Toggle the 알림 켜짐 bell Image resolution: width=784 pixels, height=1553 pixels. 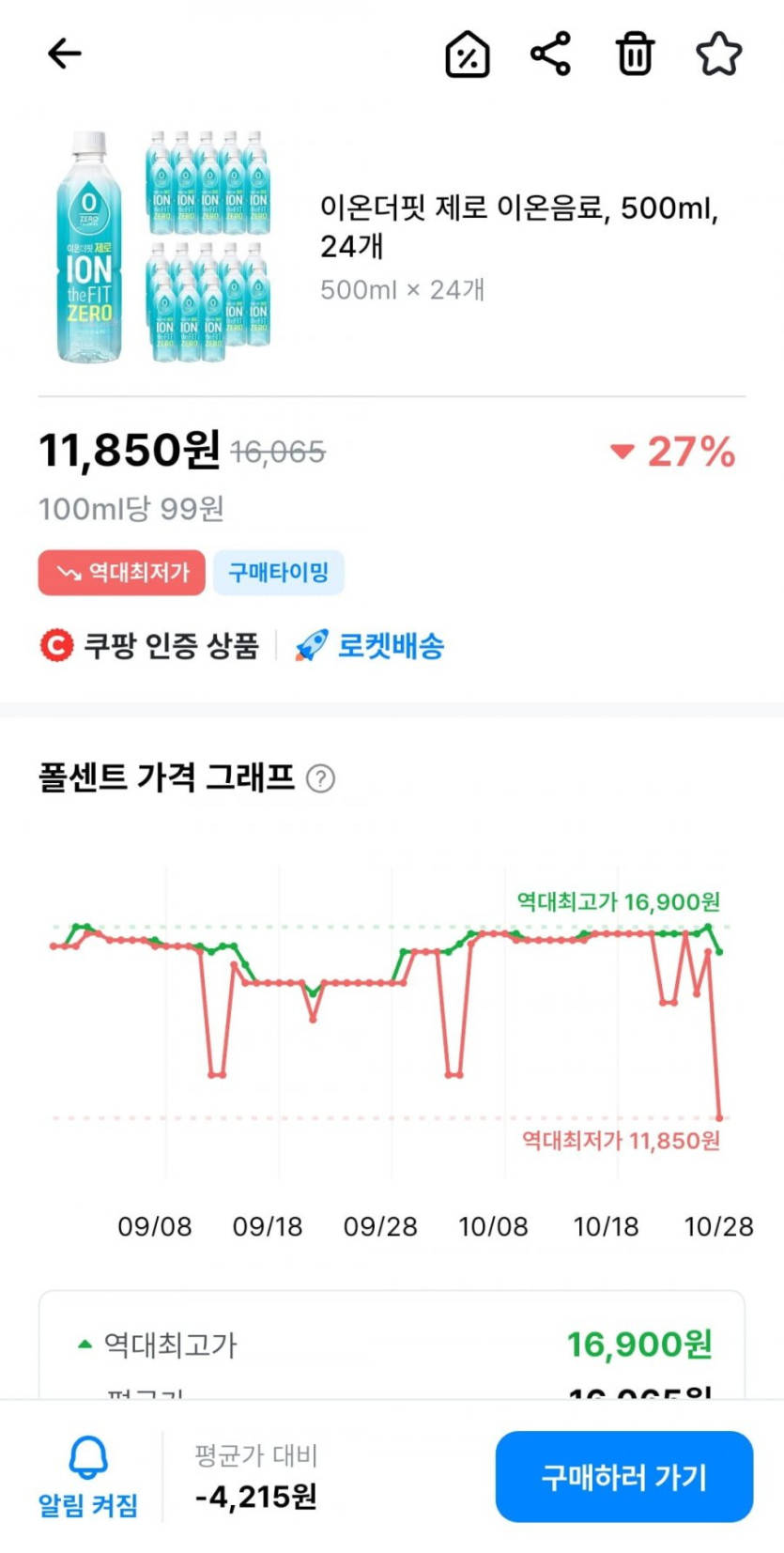coord(88,1476)
